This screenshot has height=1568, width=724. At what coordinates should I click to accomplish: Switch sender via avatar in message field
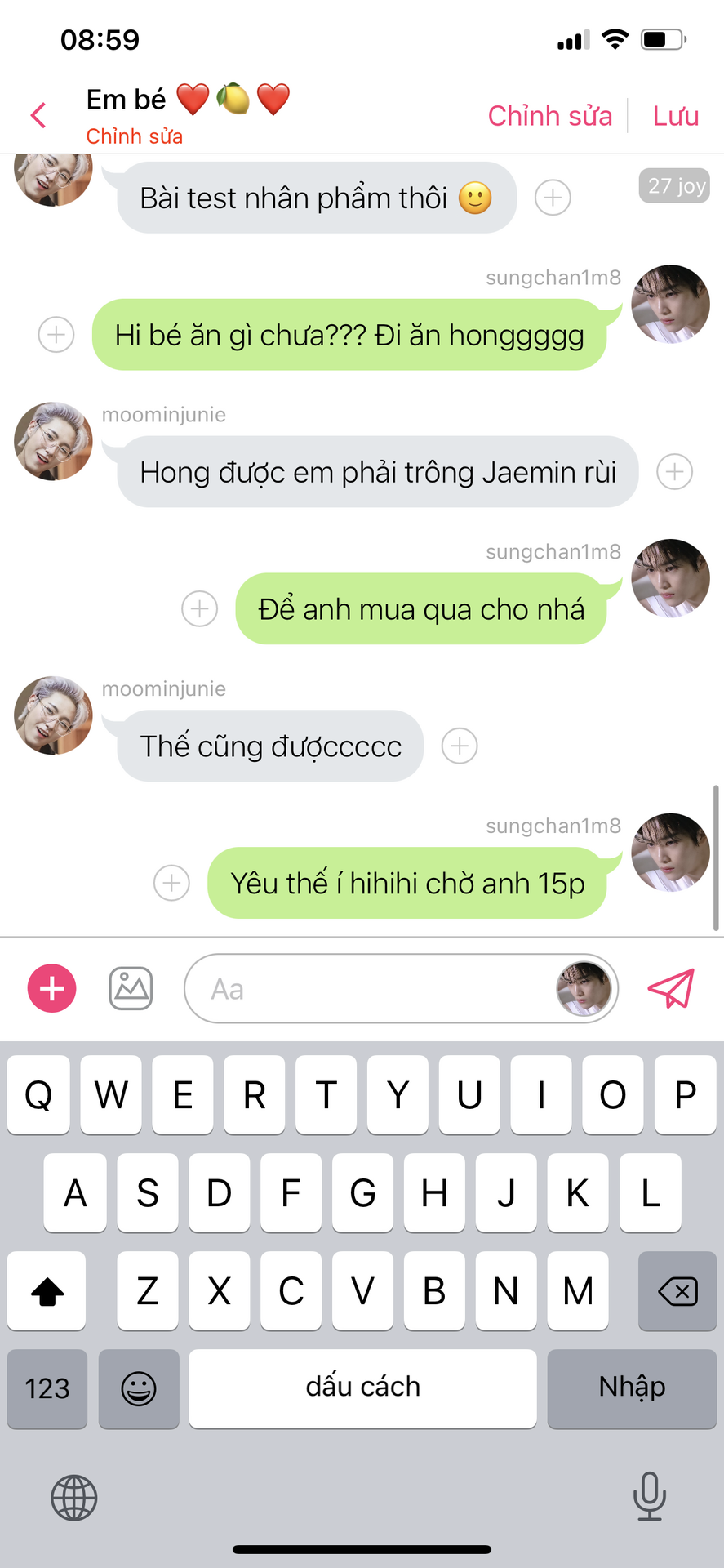tap(584, 989)
